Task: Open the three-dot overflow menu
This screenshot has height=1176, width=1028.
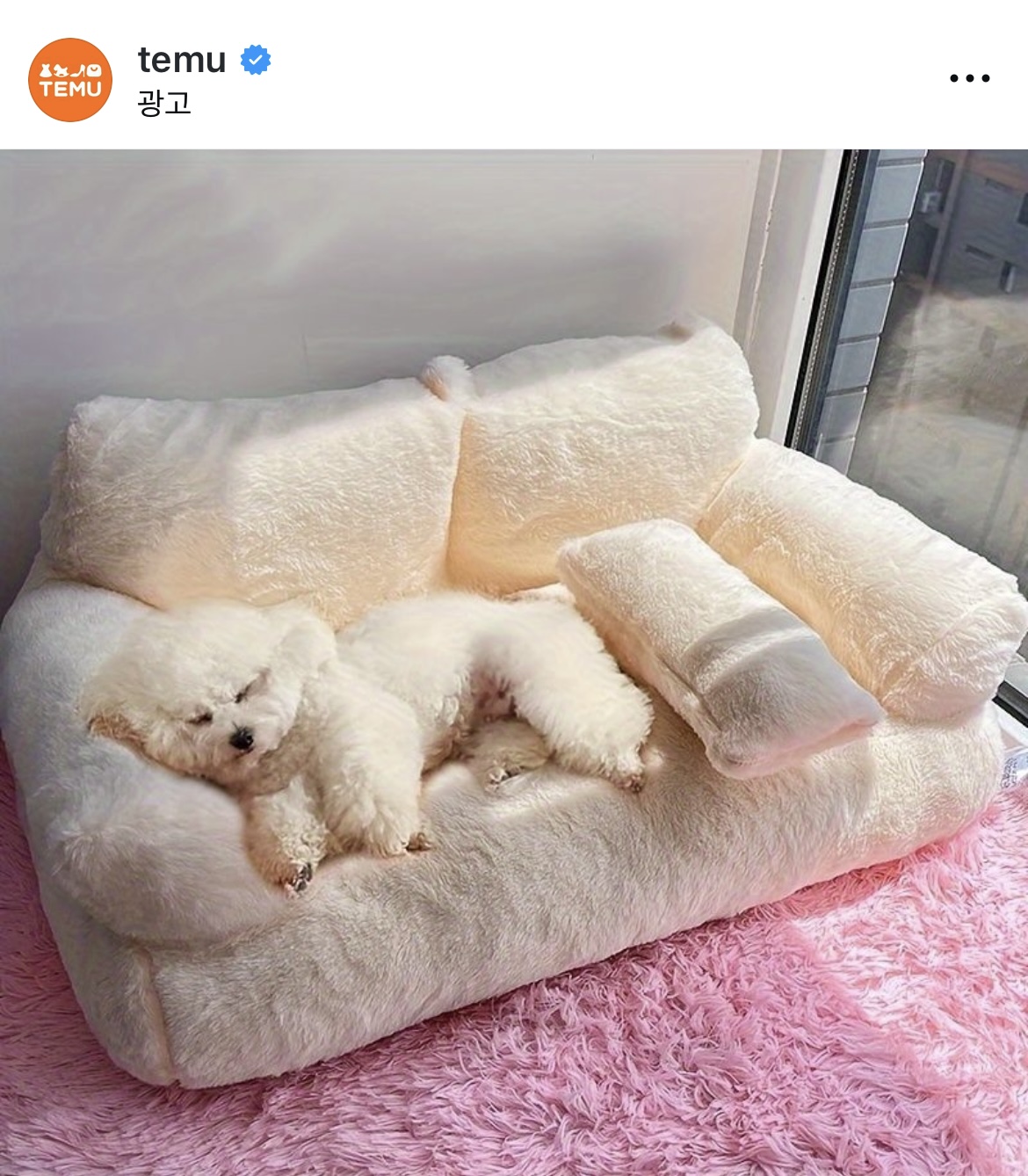Action: [x=970, y=78]
